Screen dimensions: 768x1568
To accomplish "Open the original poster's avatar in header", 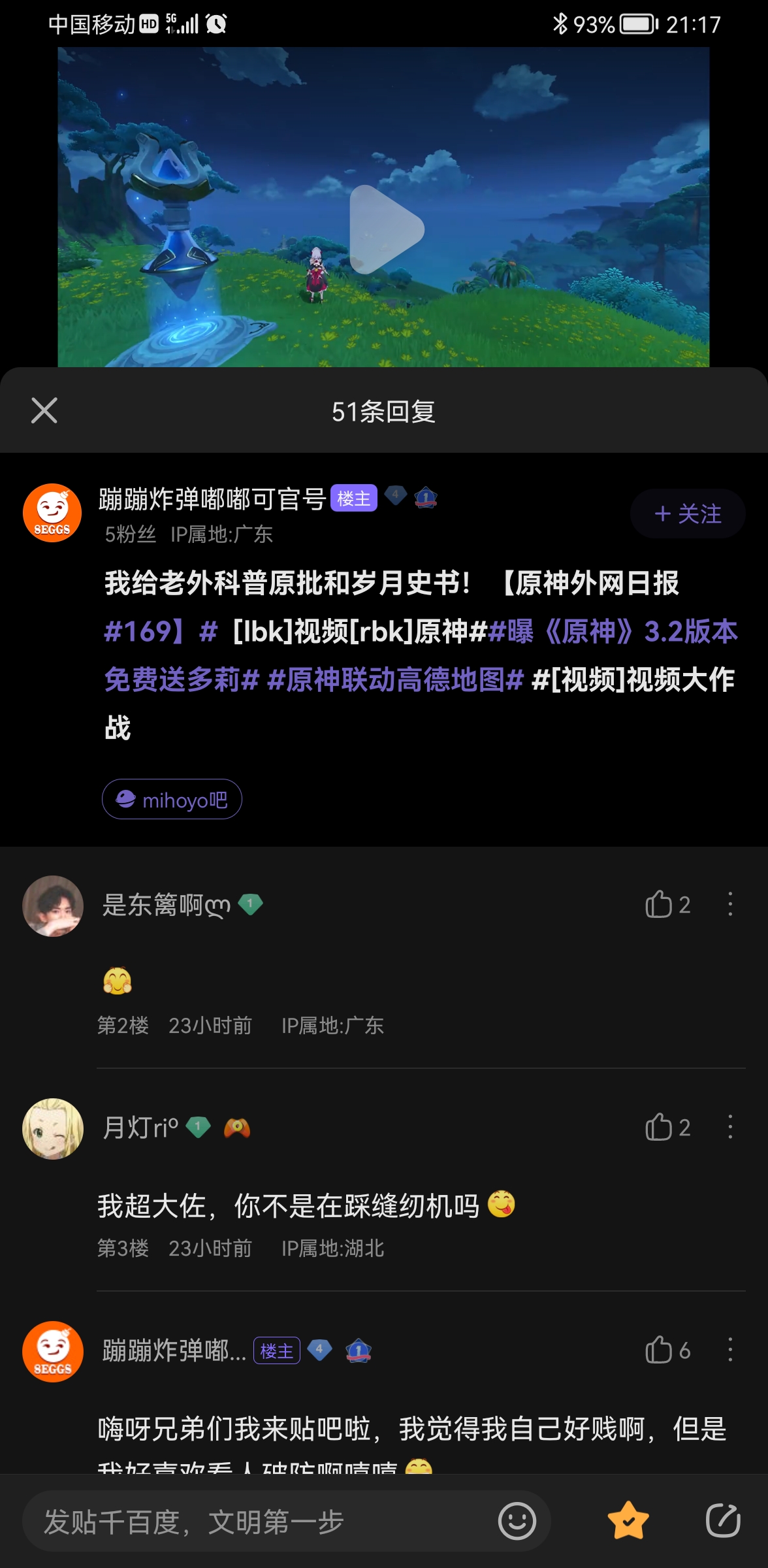I will (x=52, y=513).
